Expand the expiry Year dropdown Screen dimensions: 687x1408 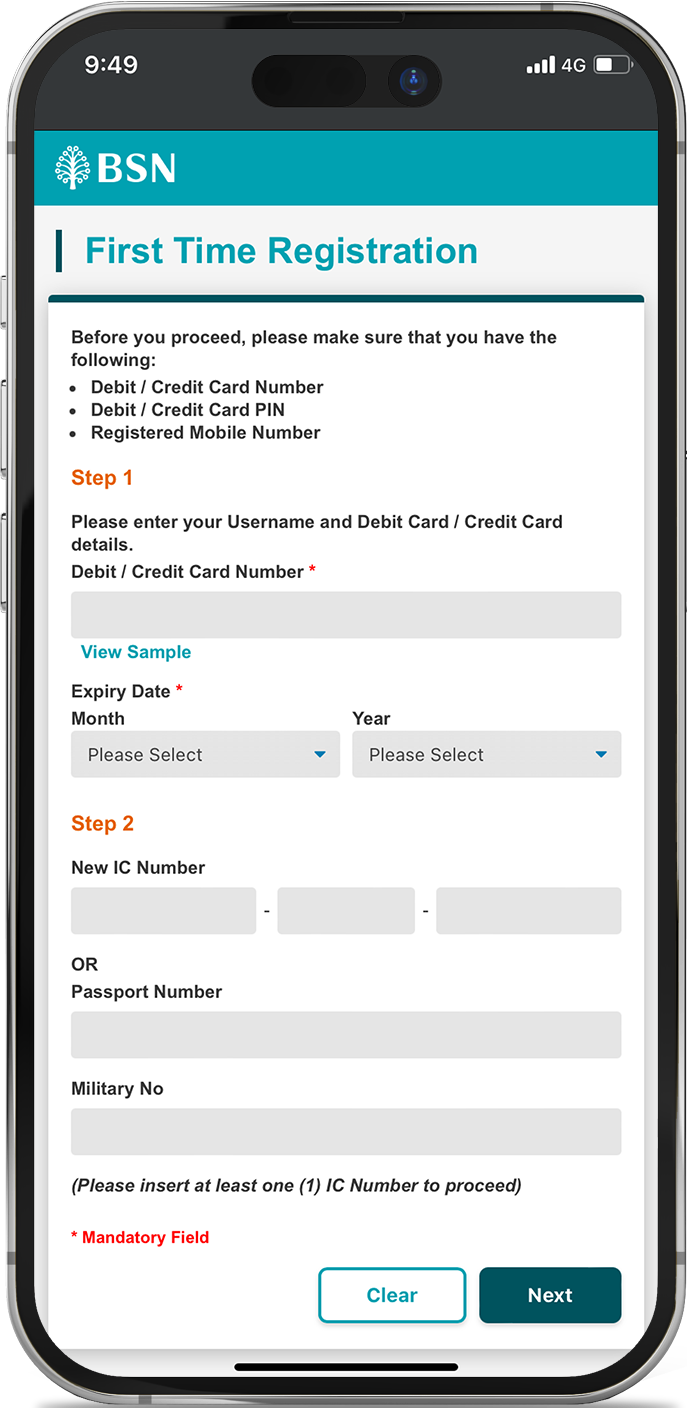[486, 755]
